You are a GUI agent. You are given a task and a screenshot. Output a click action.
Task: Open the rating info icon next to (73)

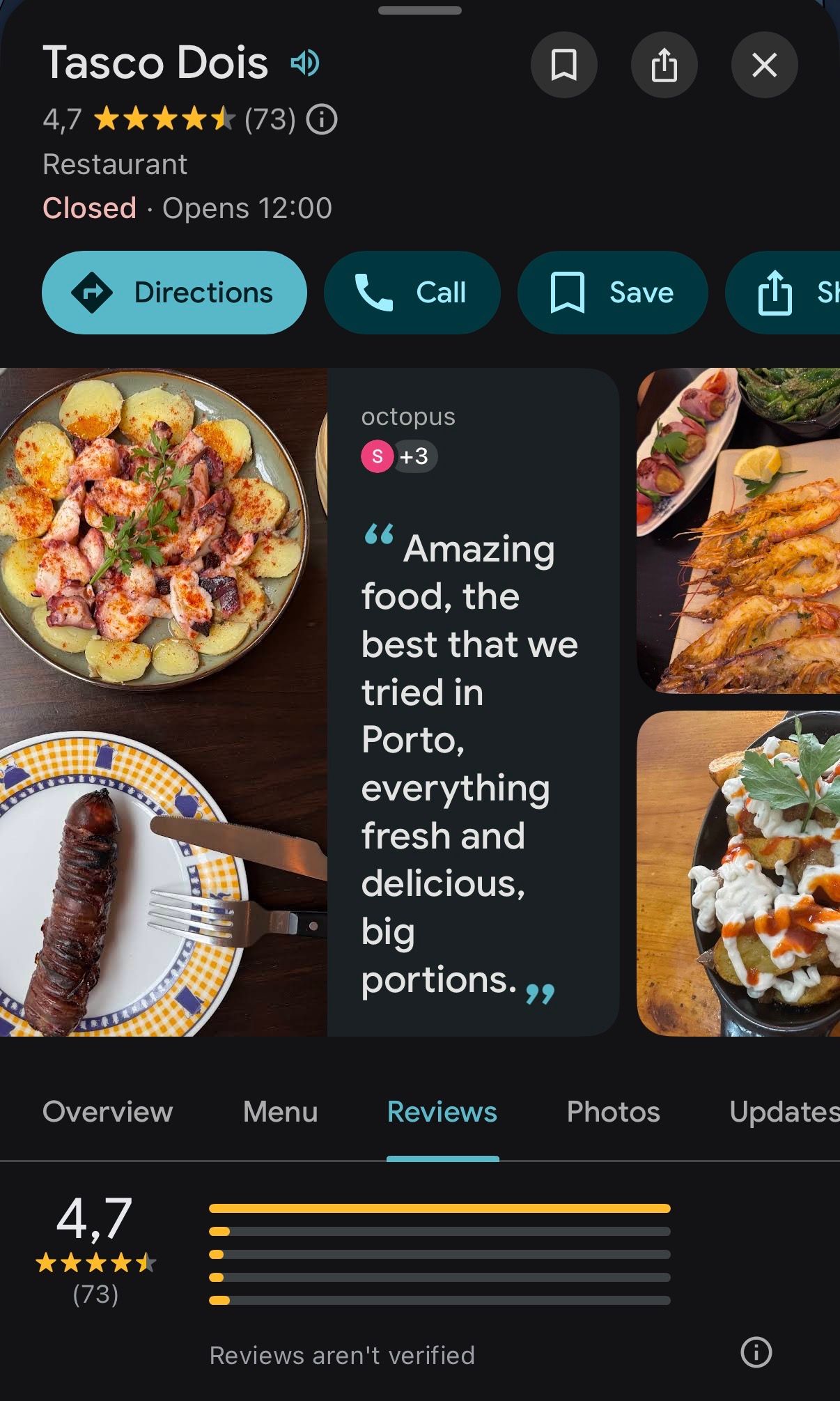[x=322, y=120]
